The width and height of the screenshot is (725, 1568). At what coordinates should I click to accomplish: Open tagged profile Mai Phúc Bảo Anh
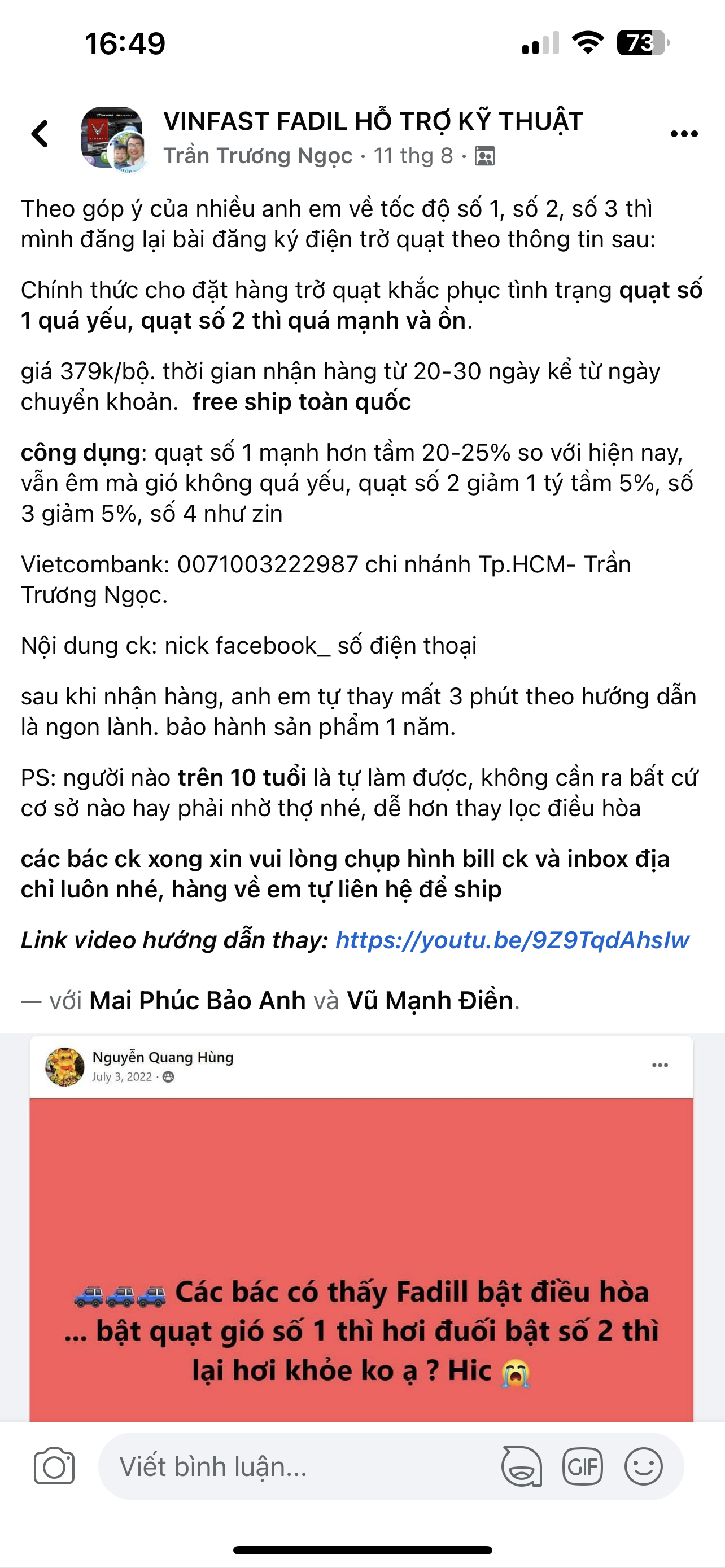197,1001
